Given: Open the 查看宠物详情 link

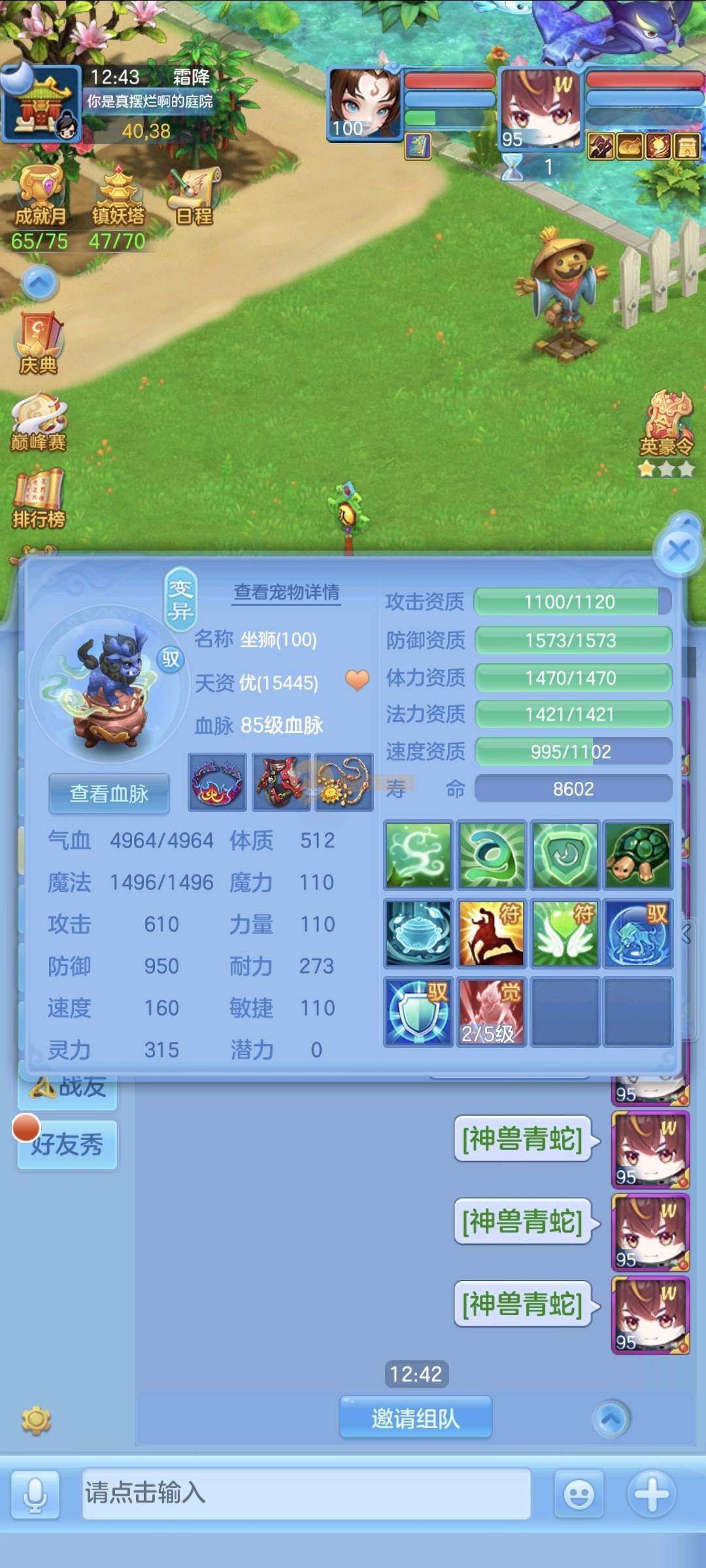Looking at the screenshot, I should pos(287,592).
